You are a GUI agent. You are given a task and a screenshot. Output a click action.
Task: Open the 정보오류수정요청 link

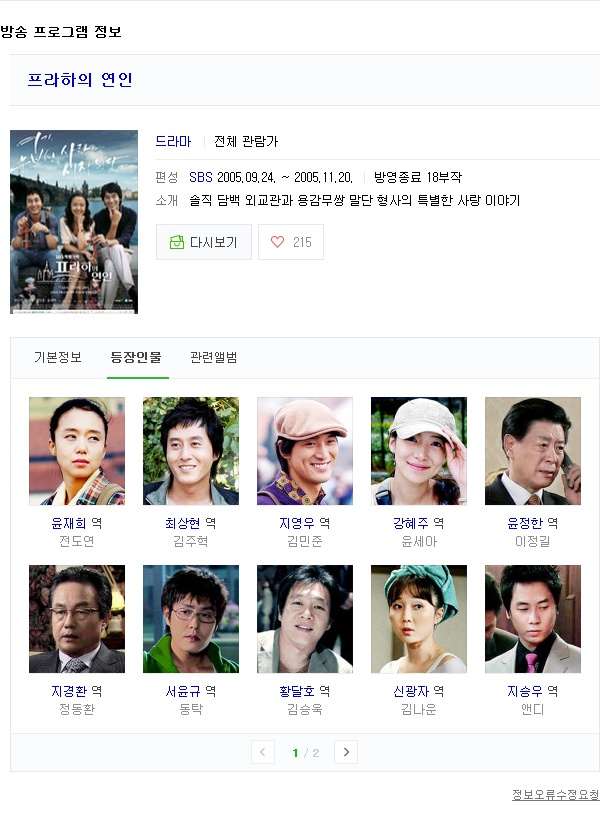point(555,795)
